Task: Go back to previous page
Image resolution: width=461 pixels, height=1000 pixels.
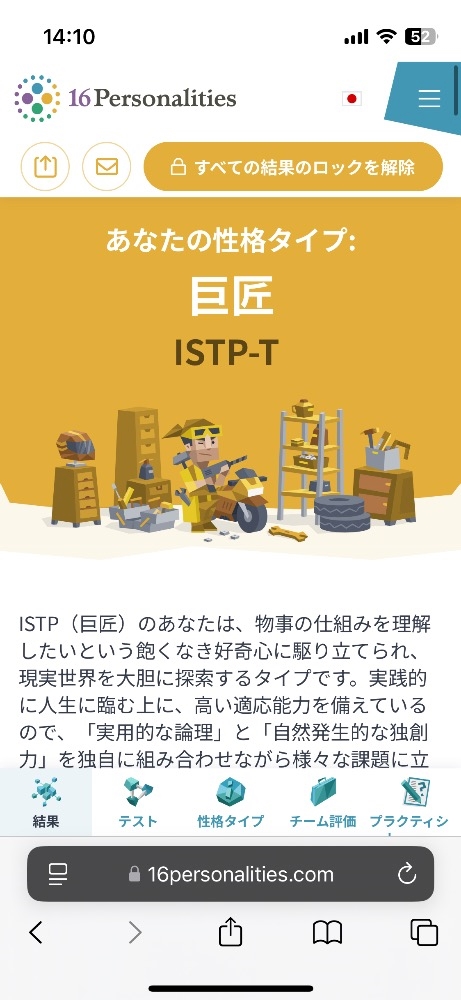Action: click(36, 933)
